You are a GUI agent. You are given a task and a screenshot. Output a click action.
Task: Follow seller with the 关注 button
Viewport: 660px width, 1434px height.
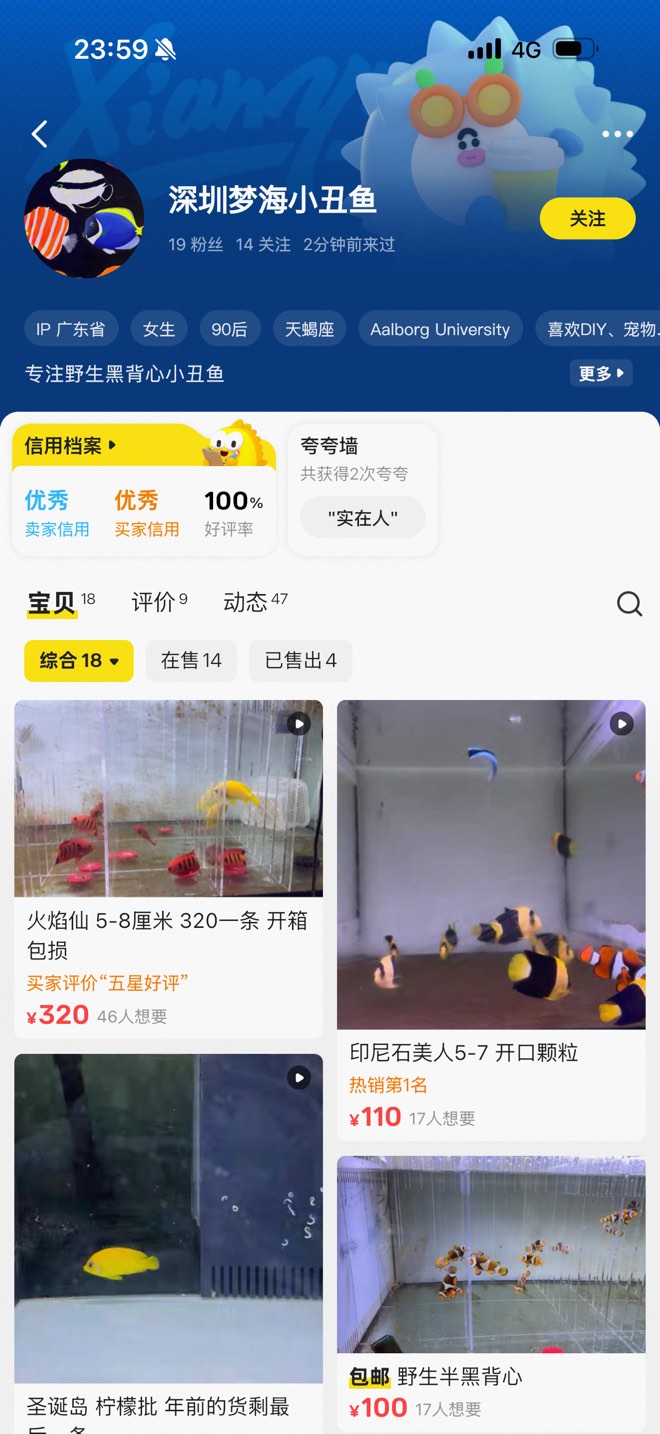[587, 219]
